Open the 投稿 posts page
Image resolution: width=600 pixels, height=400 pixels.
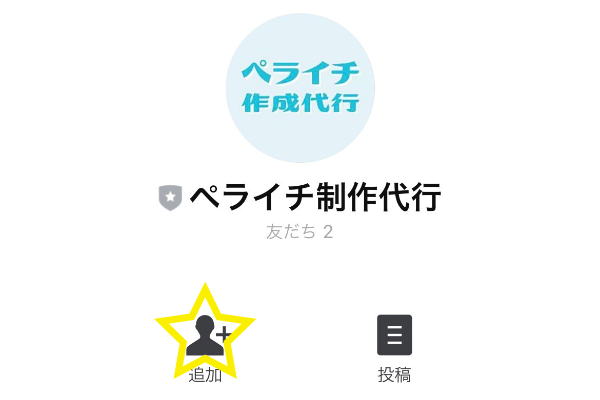click(x=394, y=337)
